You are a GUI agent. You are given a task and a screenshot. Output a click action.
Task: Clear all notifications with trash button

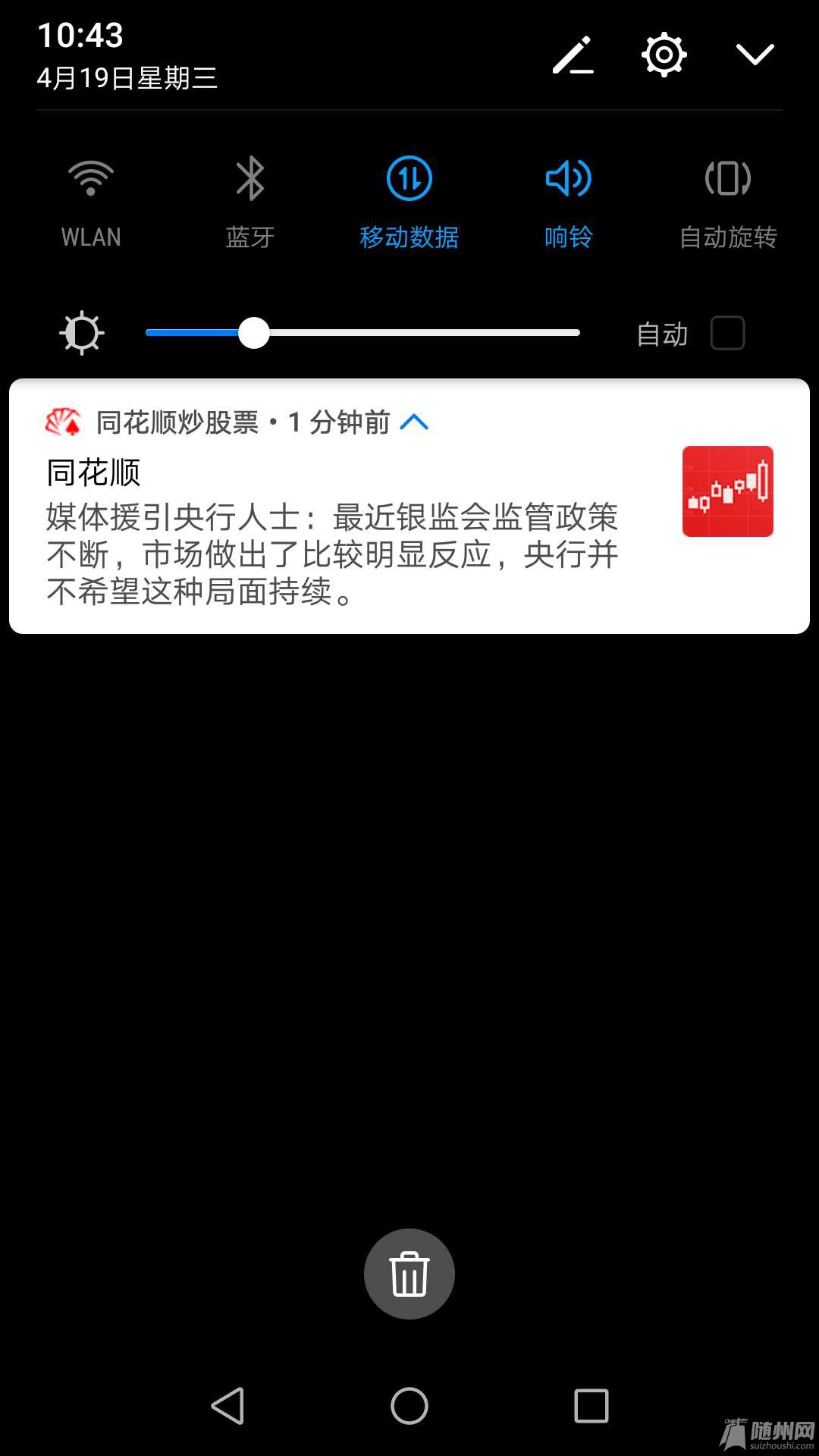pos(409,1274)
